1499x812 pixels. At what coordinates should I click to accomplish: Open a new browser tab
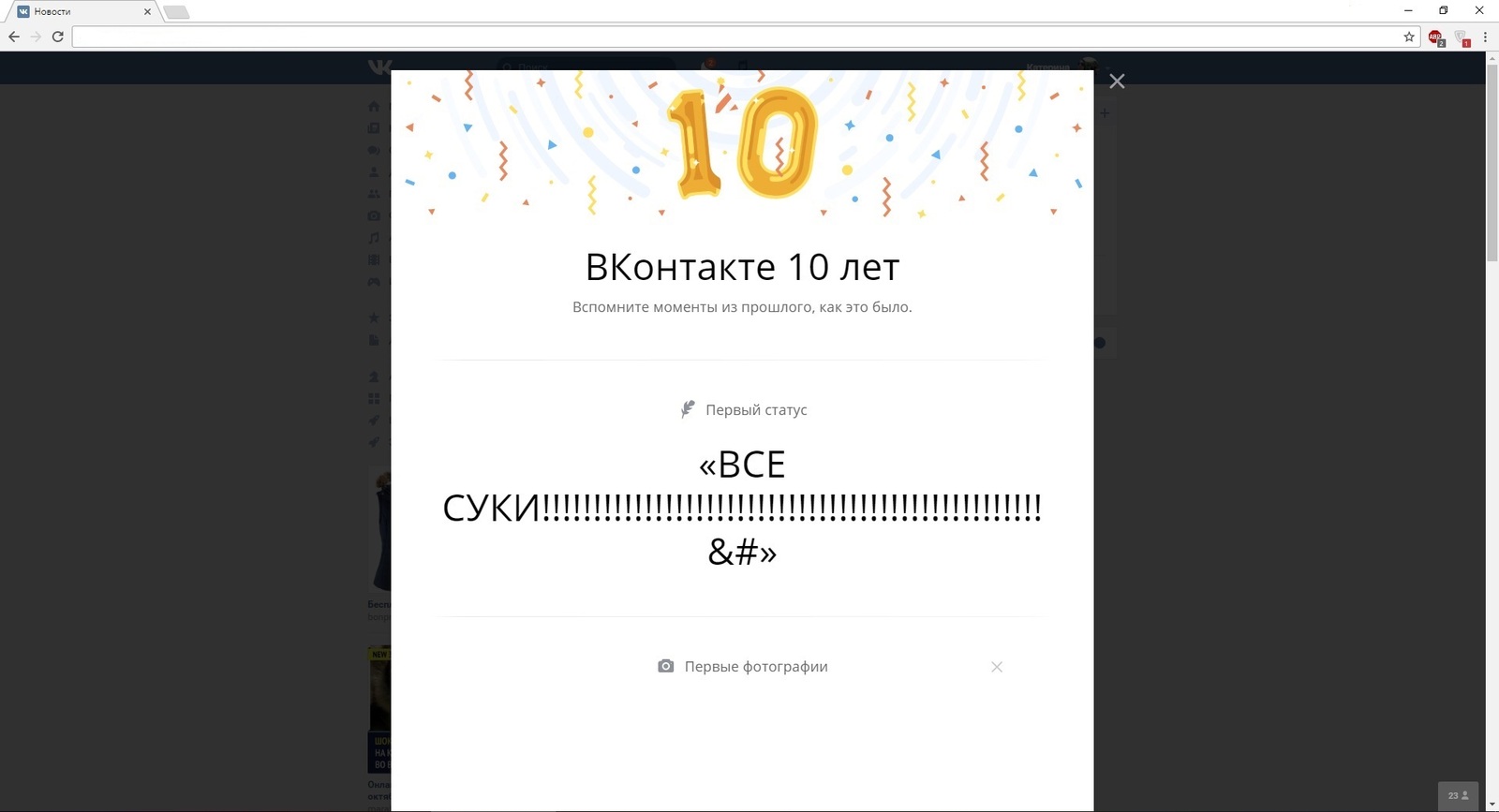pyautogui.click(x=176, y=12)
